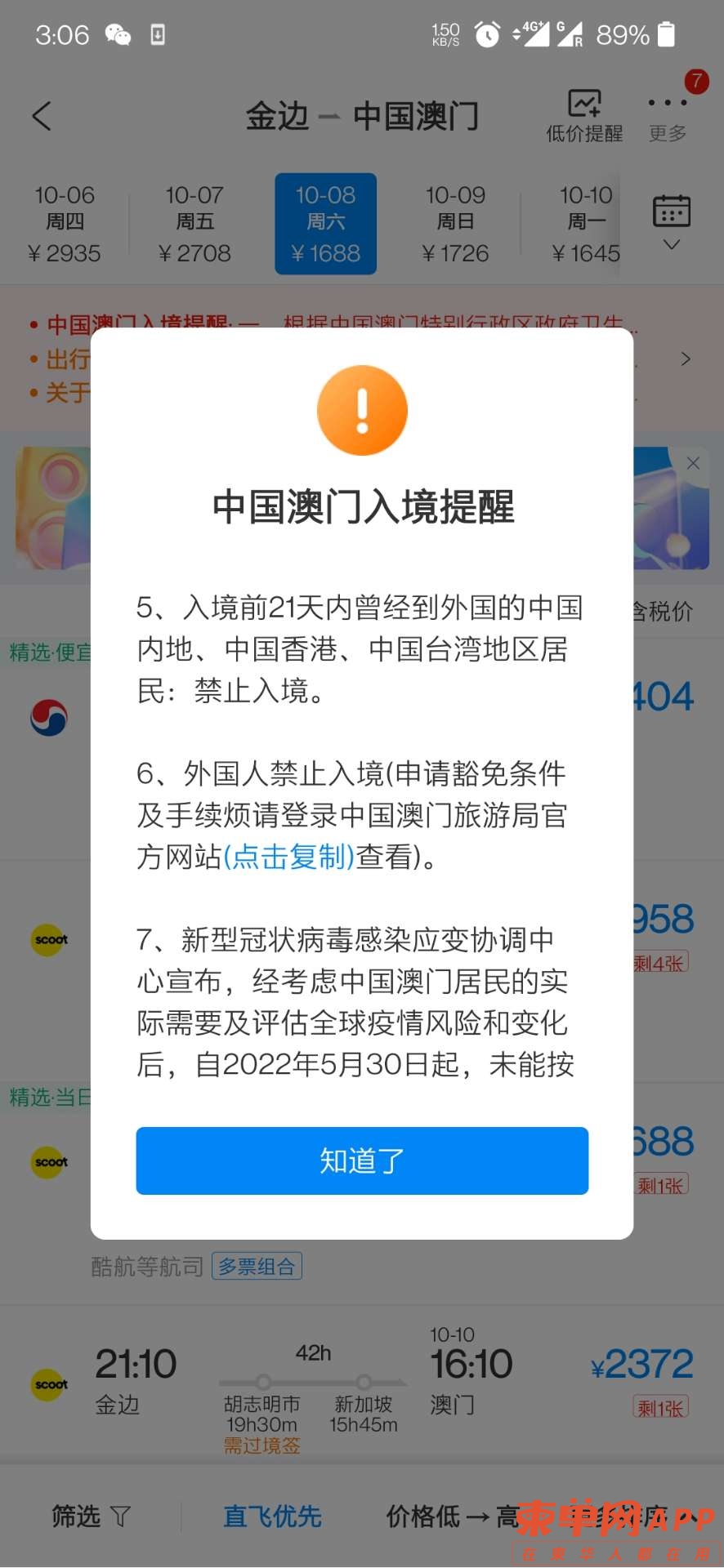The width and height of the screenshot is (724, 1568).
Task: Open 低价提醒 price alert
Action: click(x=584, y=116)
